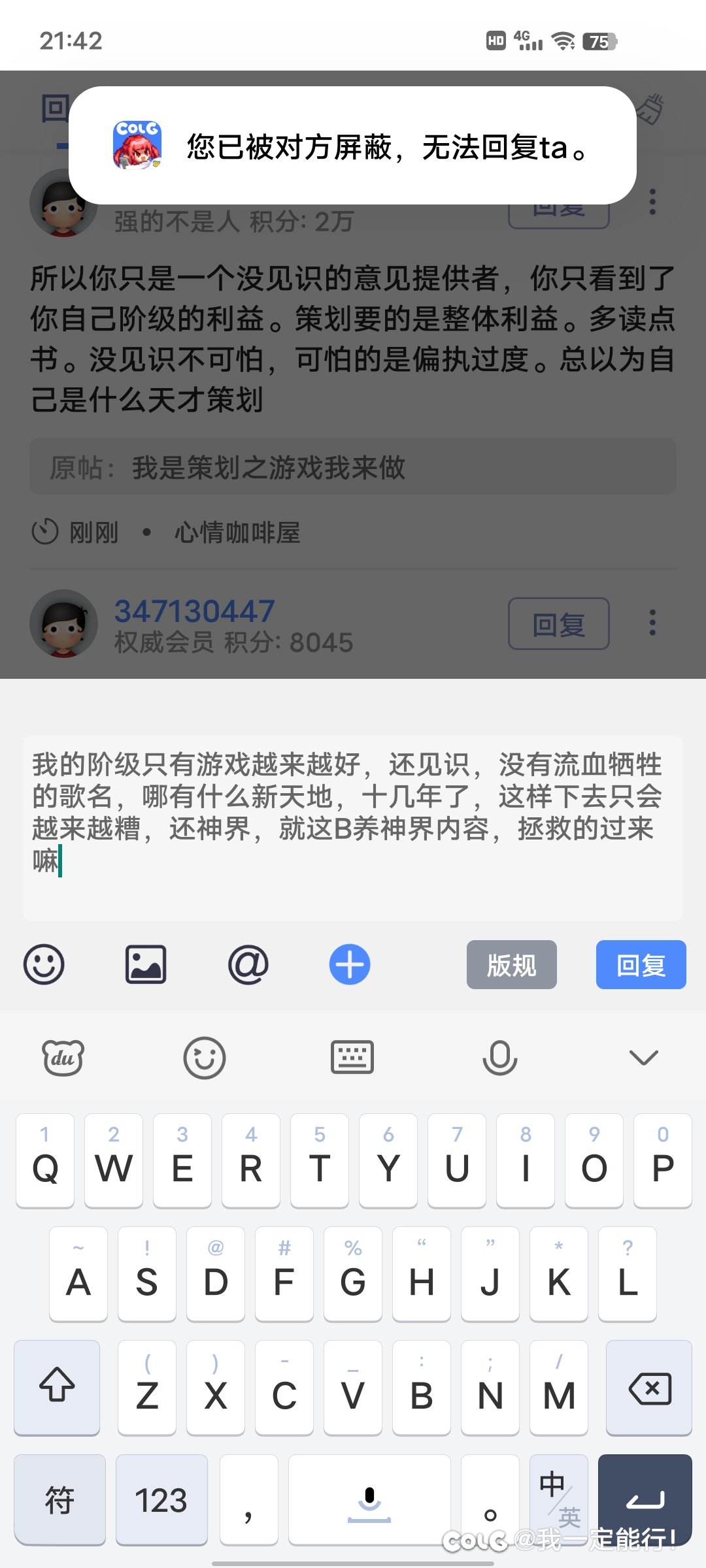
Task: Open the 版规 forum rules button
Action: [511, 964]
